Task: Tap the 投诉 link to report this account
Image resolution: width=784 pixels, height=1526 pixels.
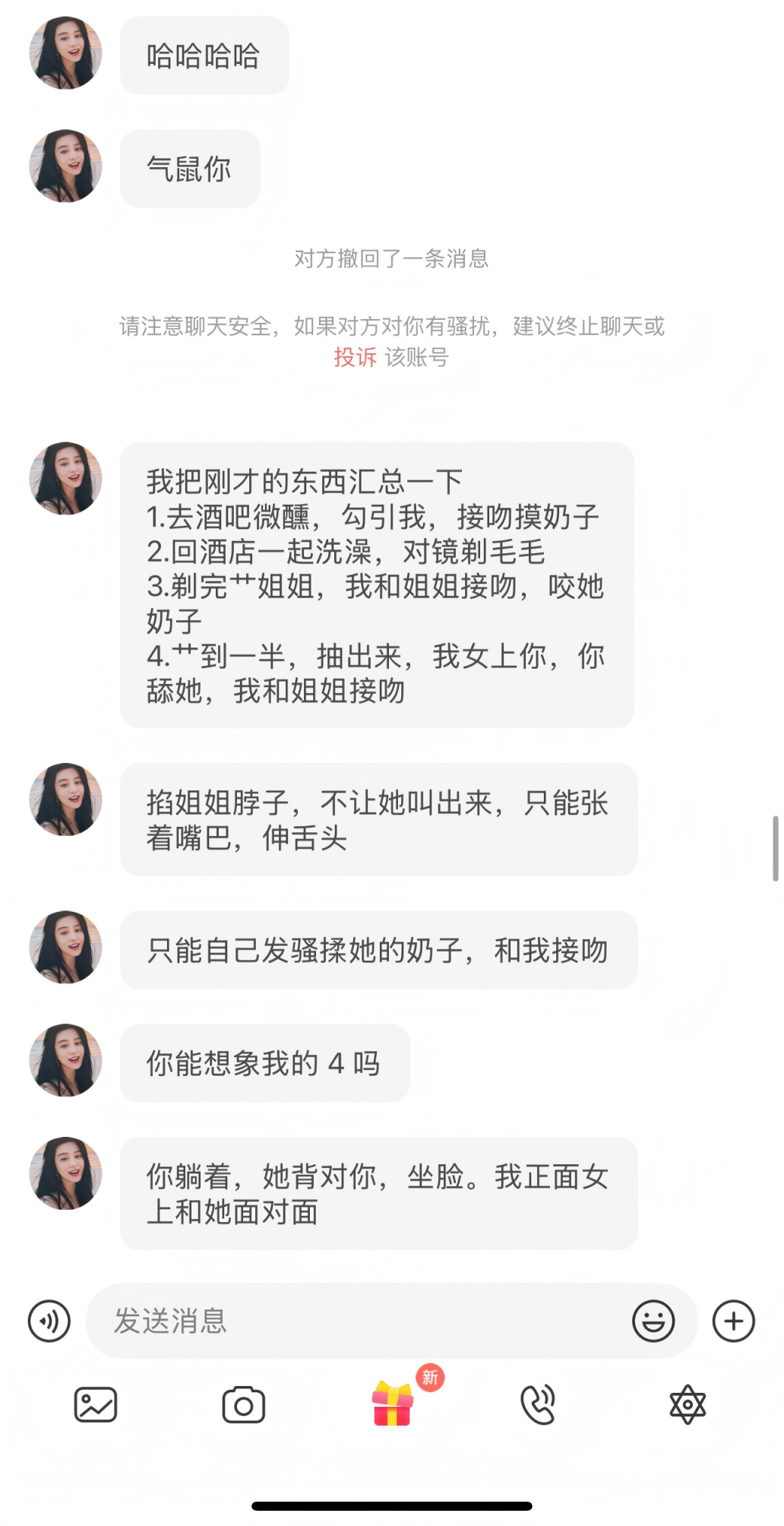Action: [355, 357]
